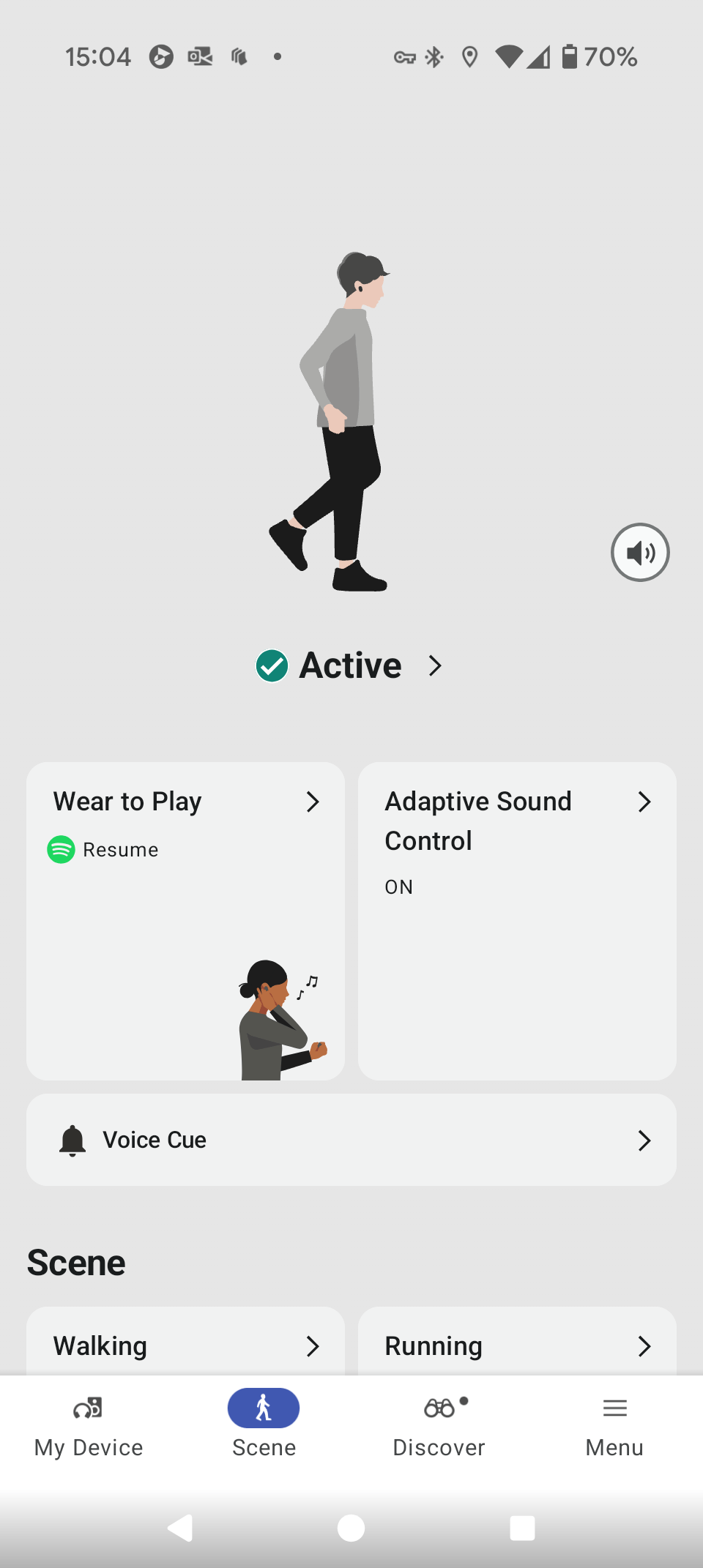
Task: Tap the system home button
Action: (351, 1528)
